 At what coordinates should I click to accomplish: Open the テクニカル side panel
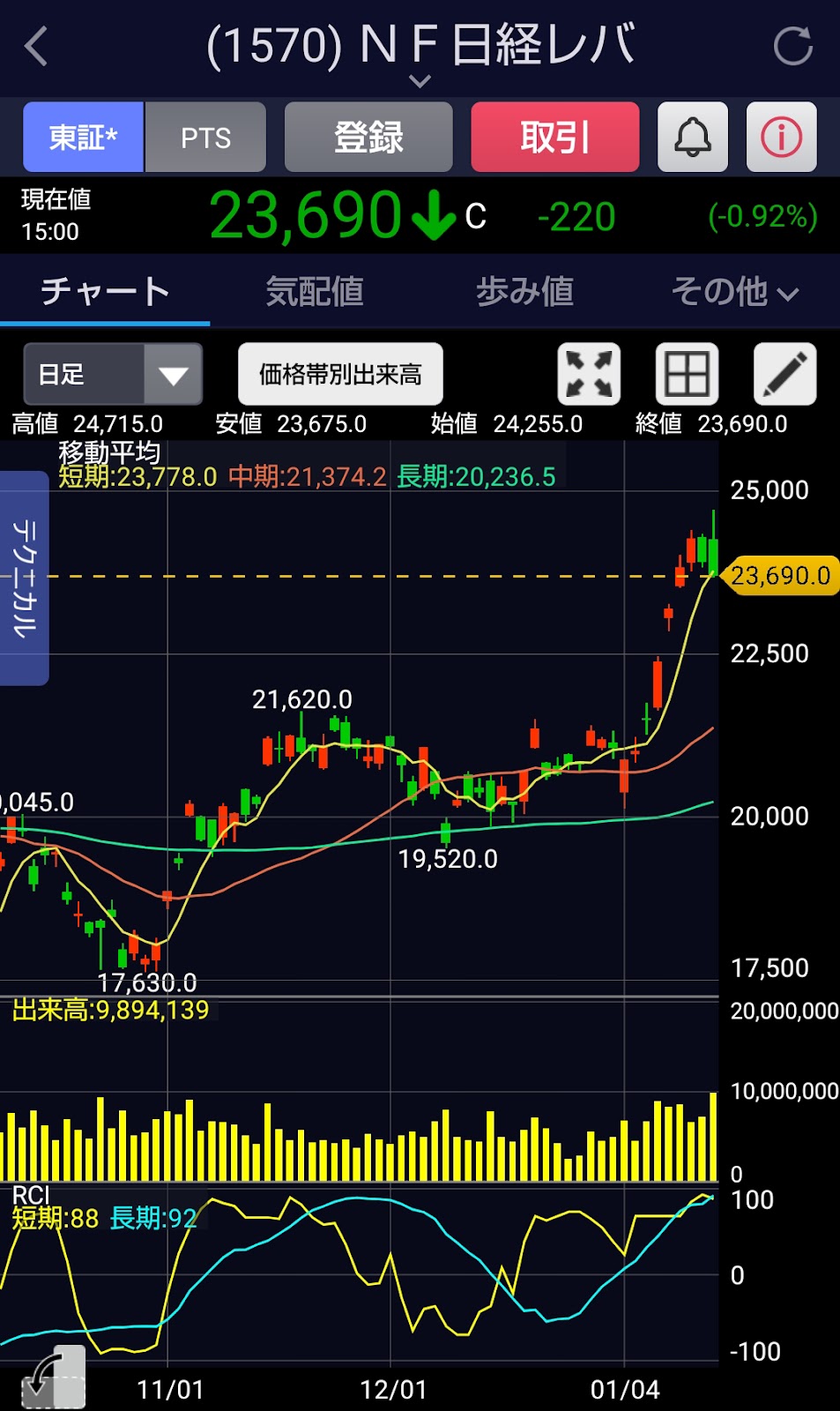pos(24,578)
